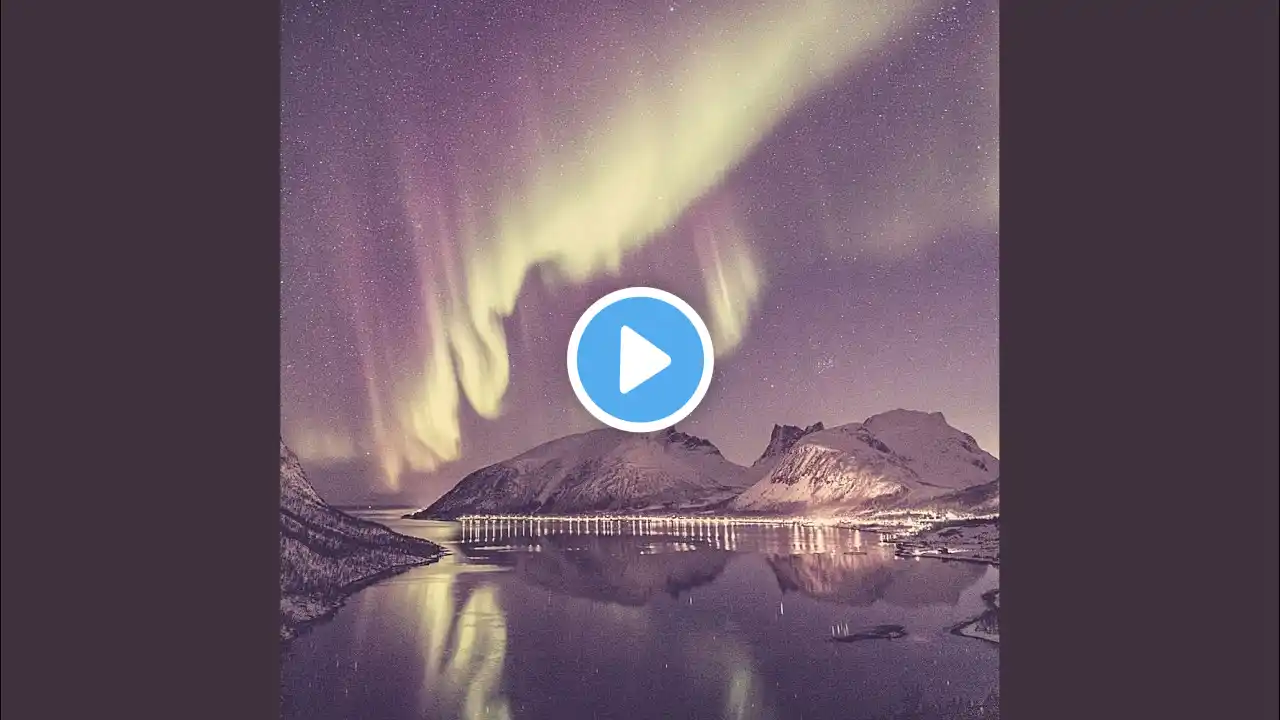Play the aurora video
The image size is (1280, 720).
(640, 360)
